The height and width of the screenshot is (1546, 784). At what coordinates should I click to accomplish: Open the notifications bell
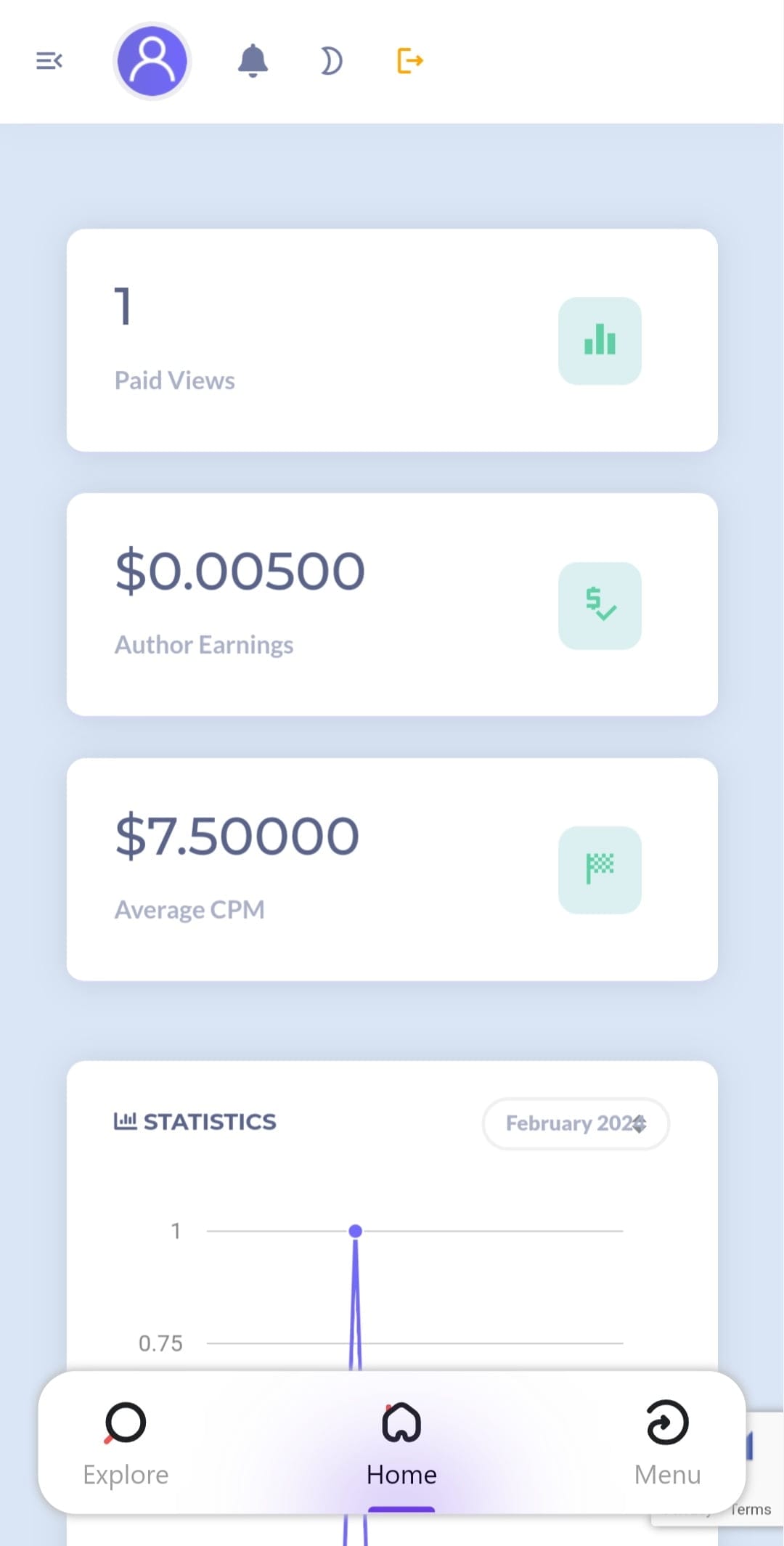point(253,61)
